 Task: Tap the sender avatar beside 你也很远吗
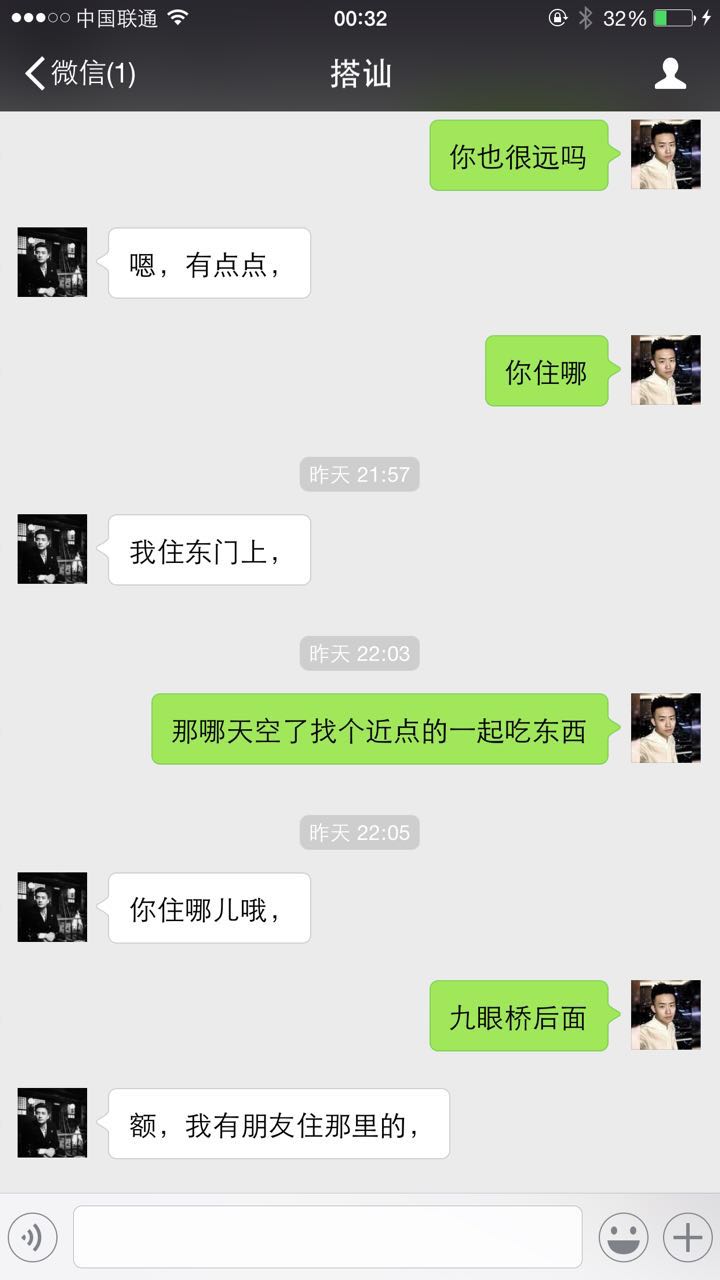[665, 155]
